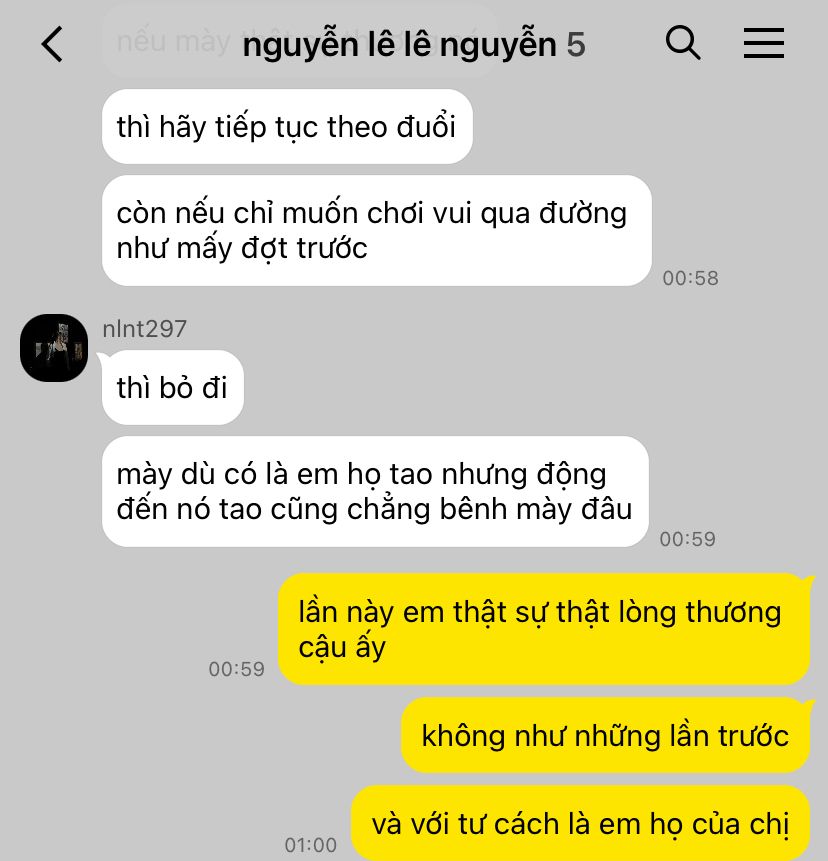Go back to the chat list
828x861 pixels.
[52, 44]
